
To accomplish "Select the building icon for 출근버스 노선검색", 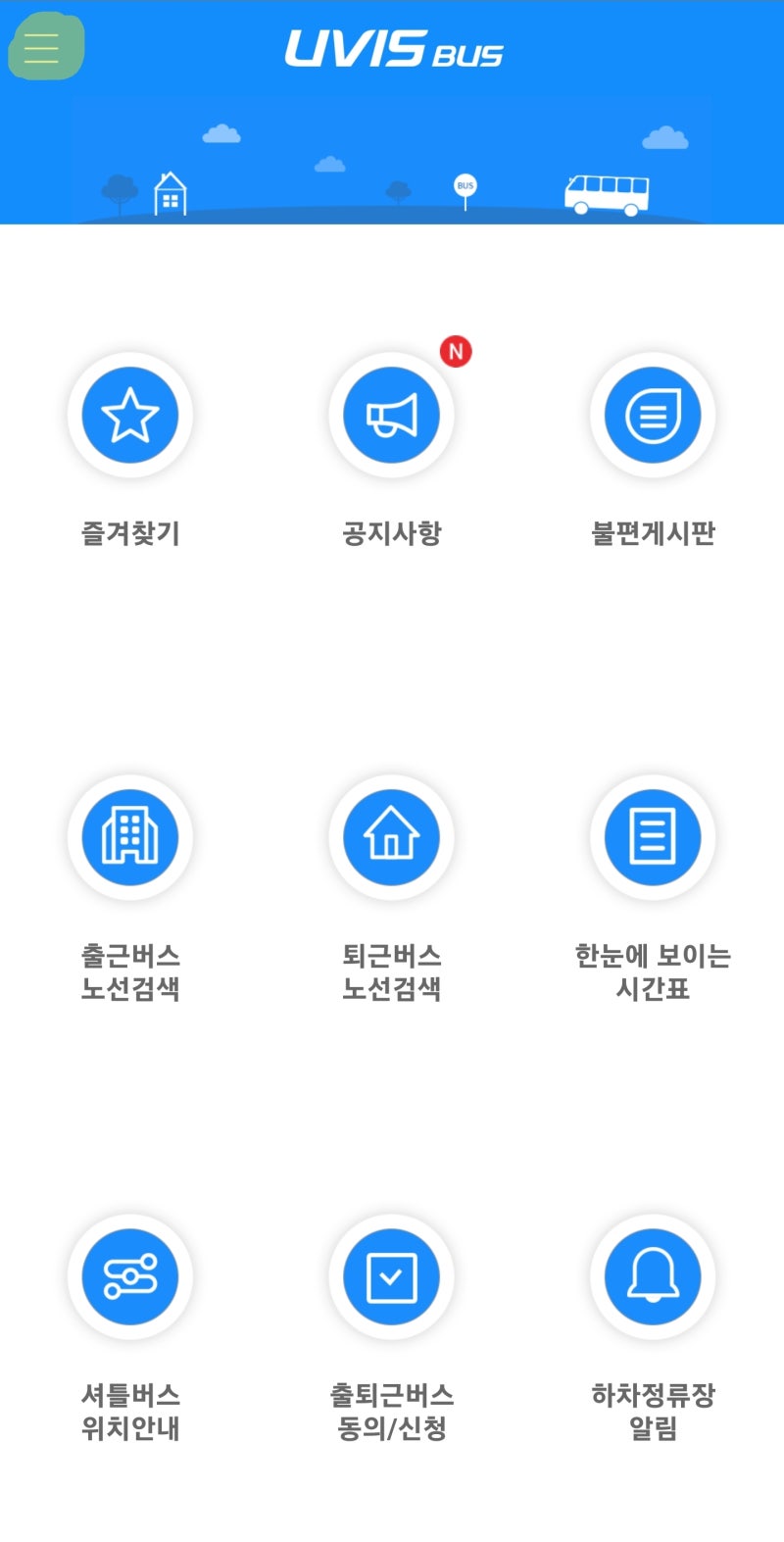I will [130, 837].
